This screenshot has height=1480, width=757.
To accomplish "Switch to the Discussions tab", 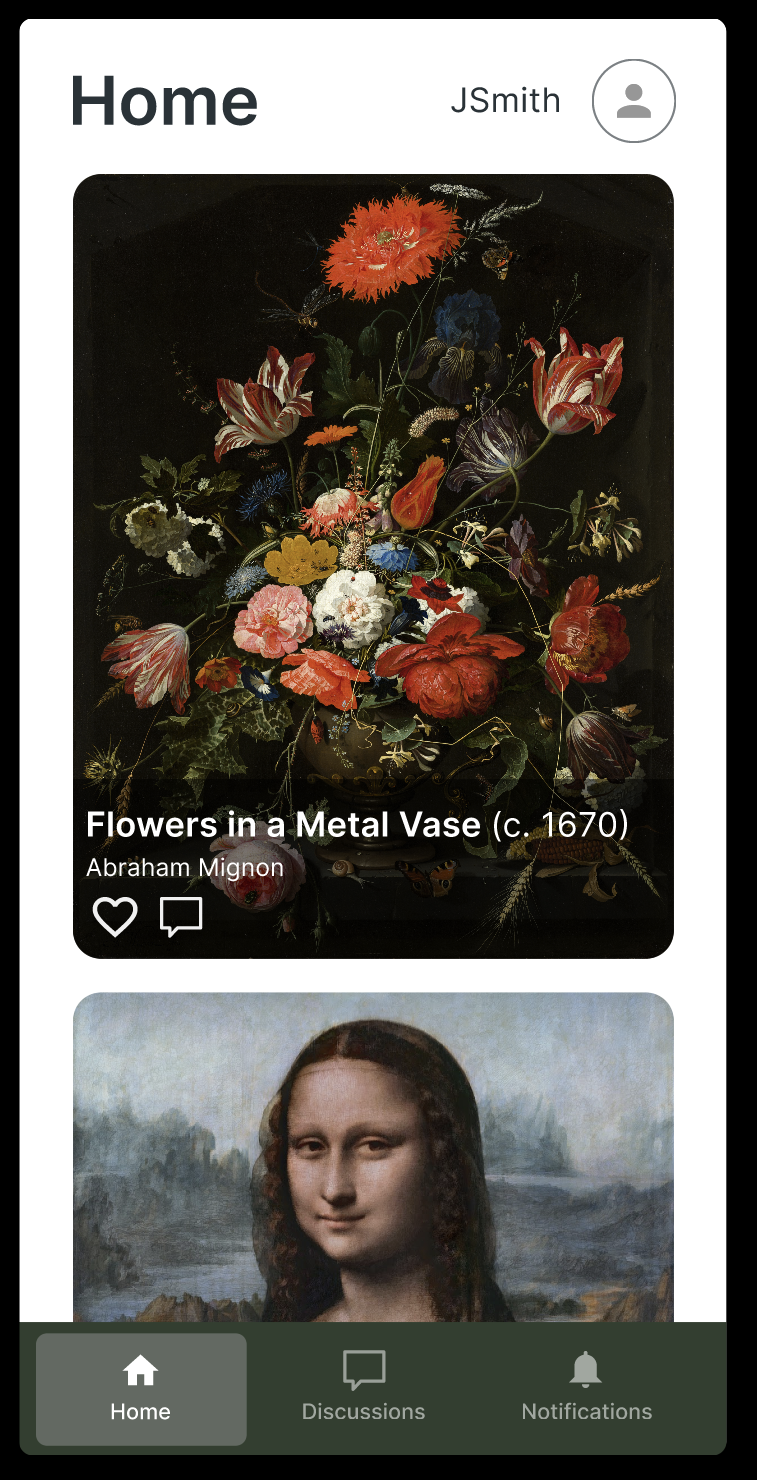I will click(363, 1389).
